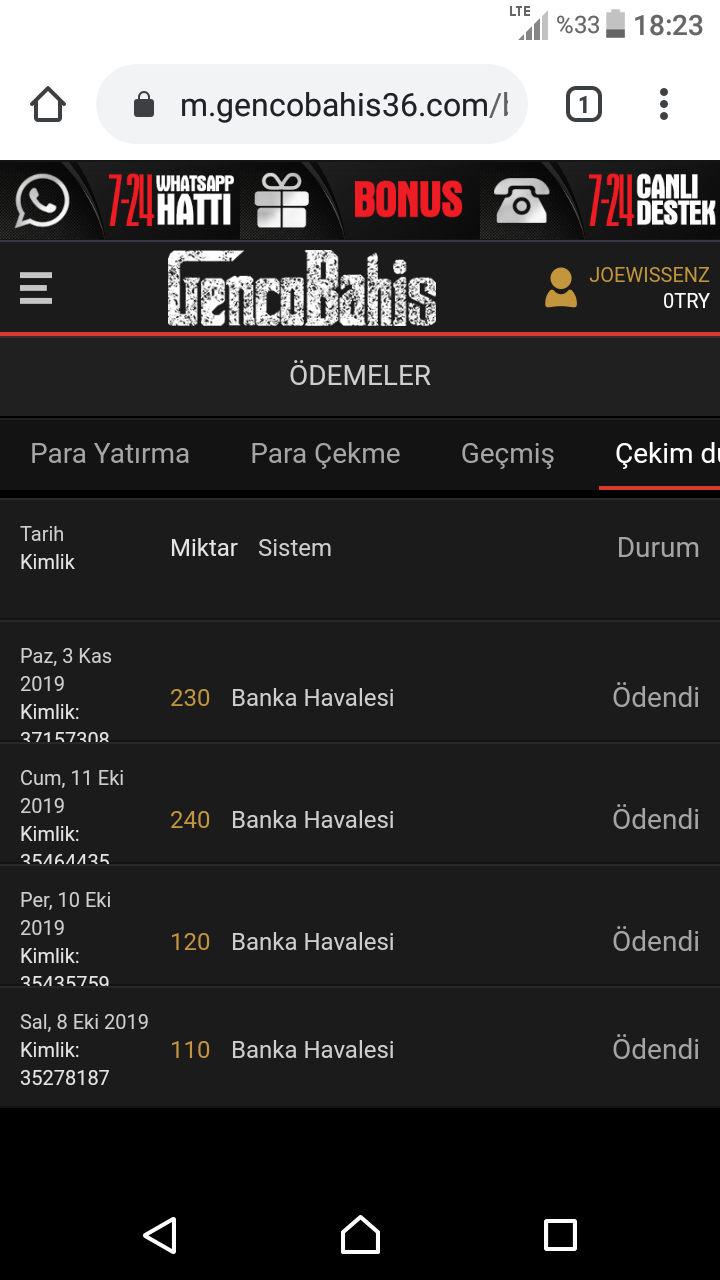Open Chrome's three-dot overflow menu
720x1280 pixels.
point(664,105)
